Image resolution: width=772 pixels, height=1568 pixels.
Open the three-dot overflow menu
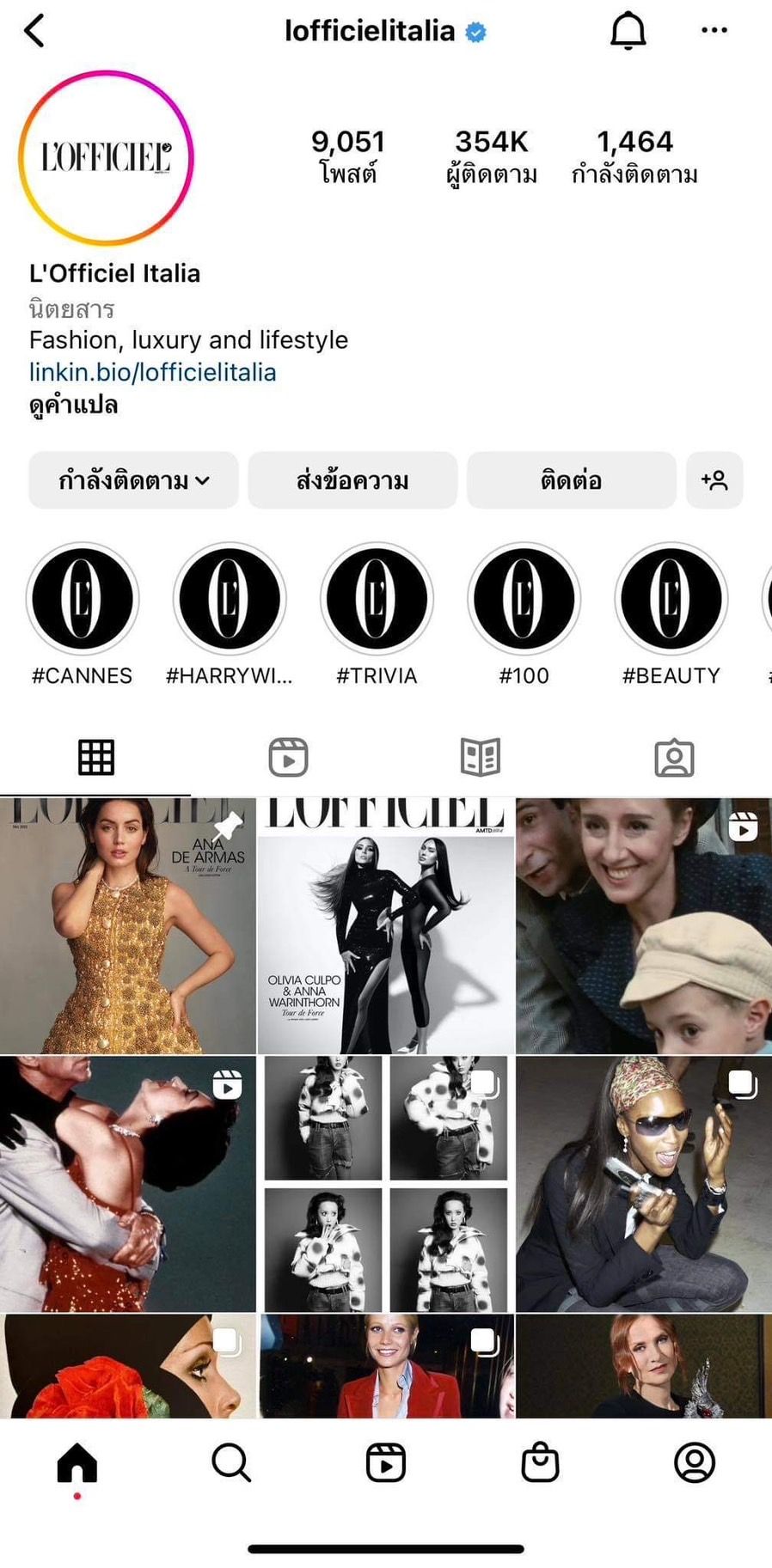pos(714,31)
